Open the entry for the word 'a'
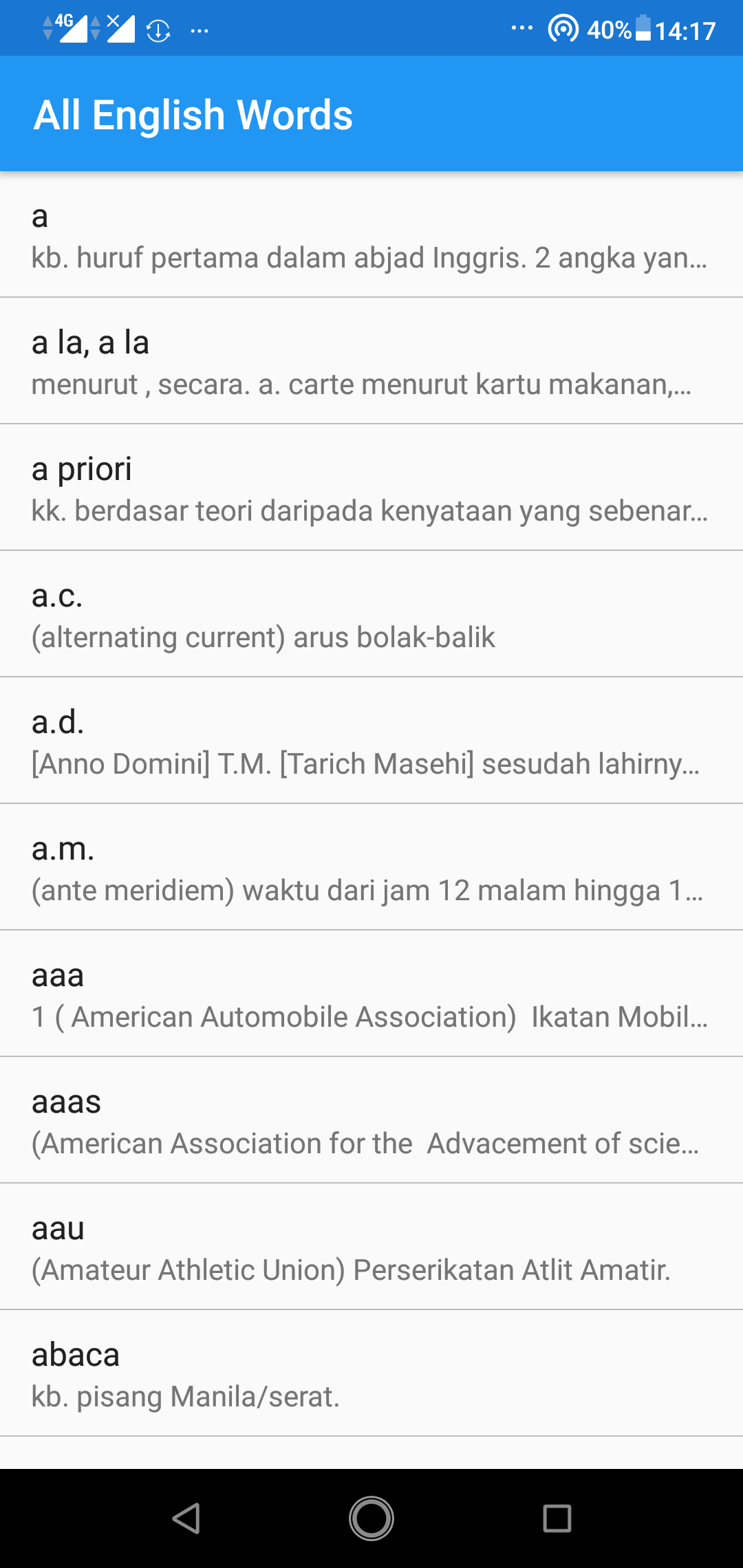This screenshot has width=743, height=1568. (371, 235)
